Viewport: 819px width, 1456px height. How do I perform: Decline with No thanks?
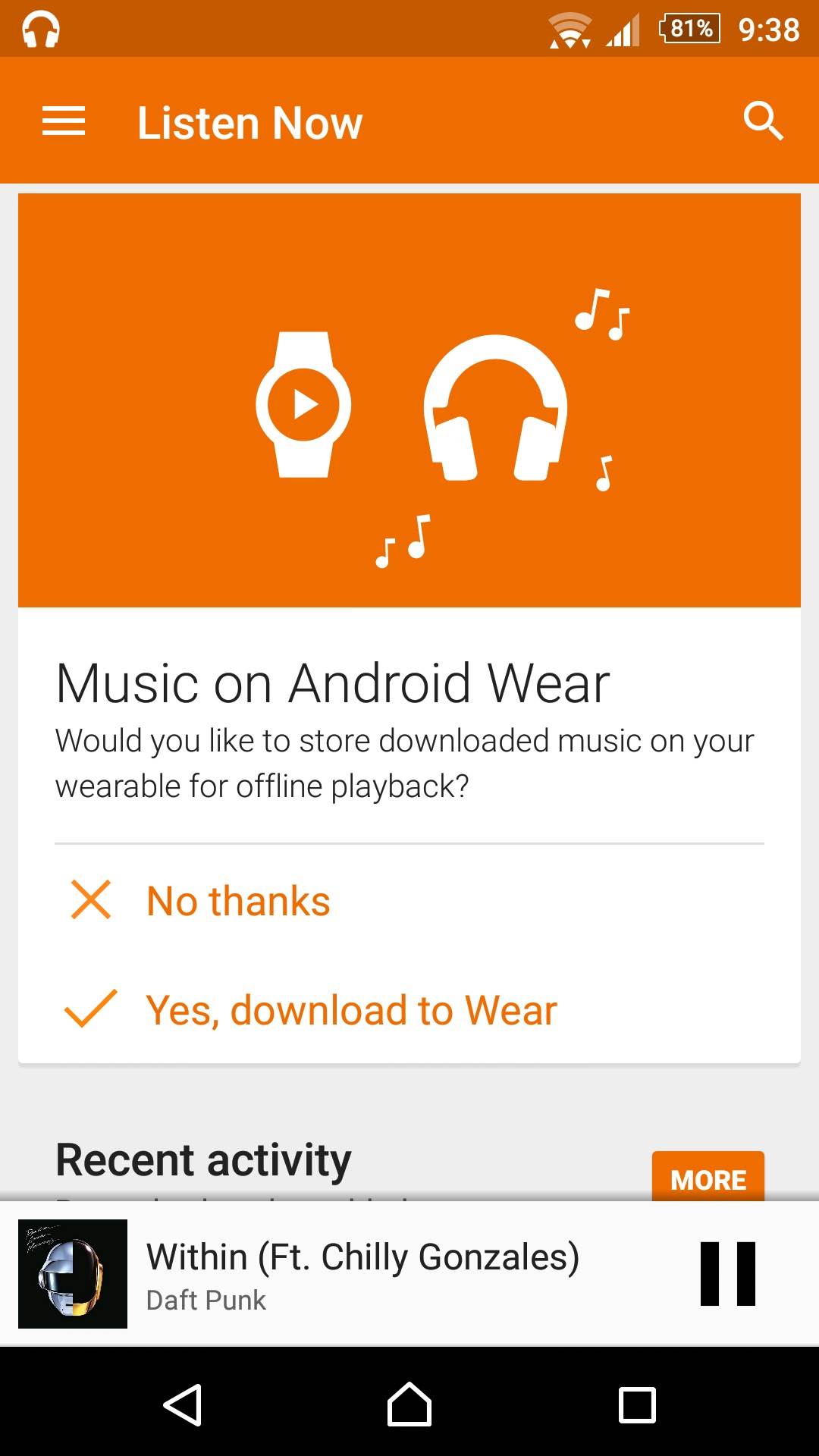click(x=238, y=901)
